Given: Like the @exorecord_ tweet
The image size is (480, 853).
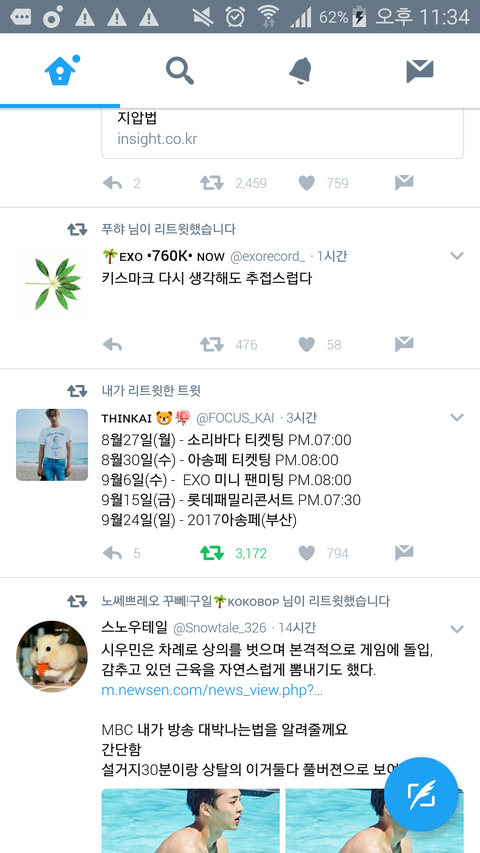Looking at the screenshot, I should pyautogui.click(x=306, y=344).
